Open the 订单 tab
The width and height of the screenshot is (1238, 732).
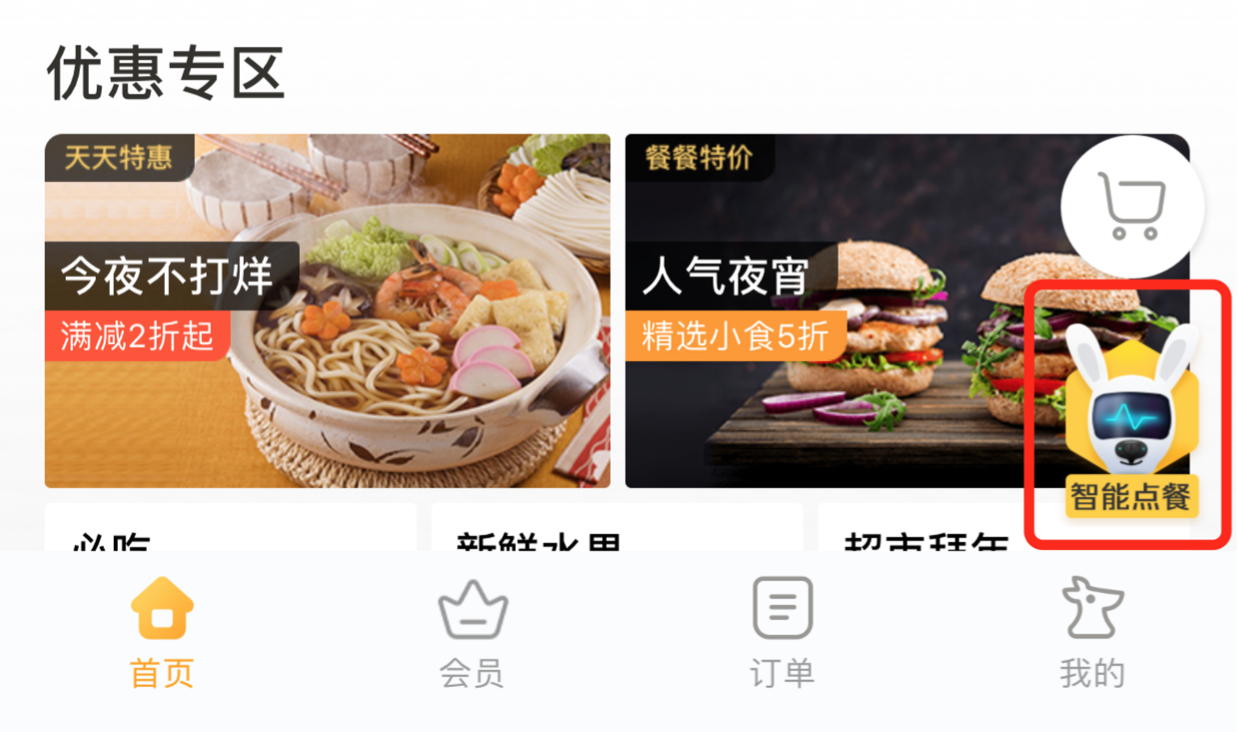(x=782, y=632)
